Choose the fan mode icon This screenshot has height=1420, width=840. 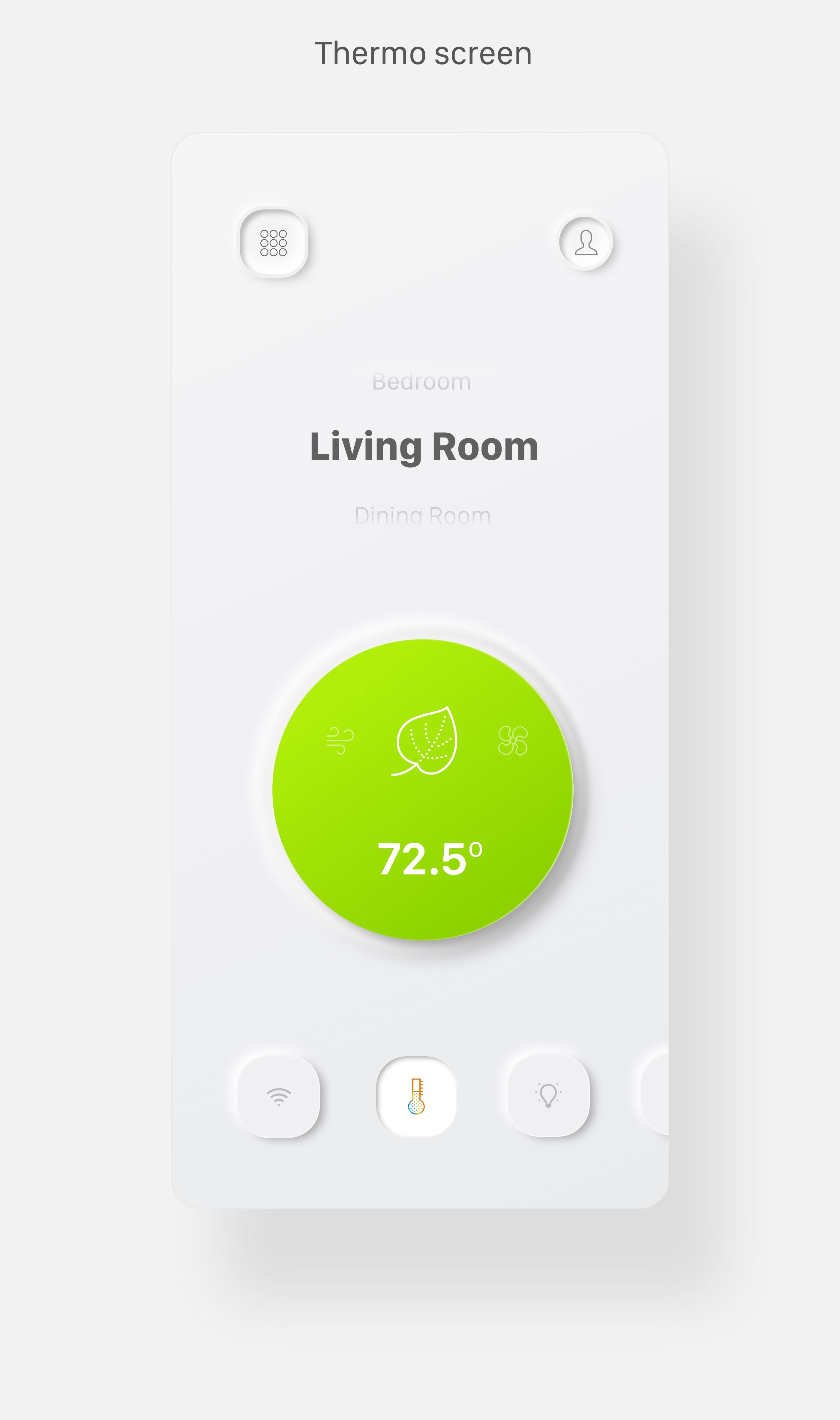point(513,741)
